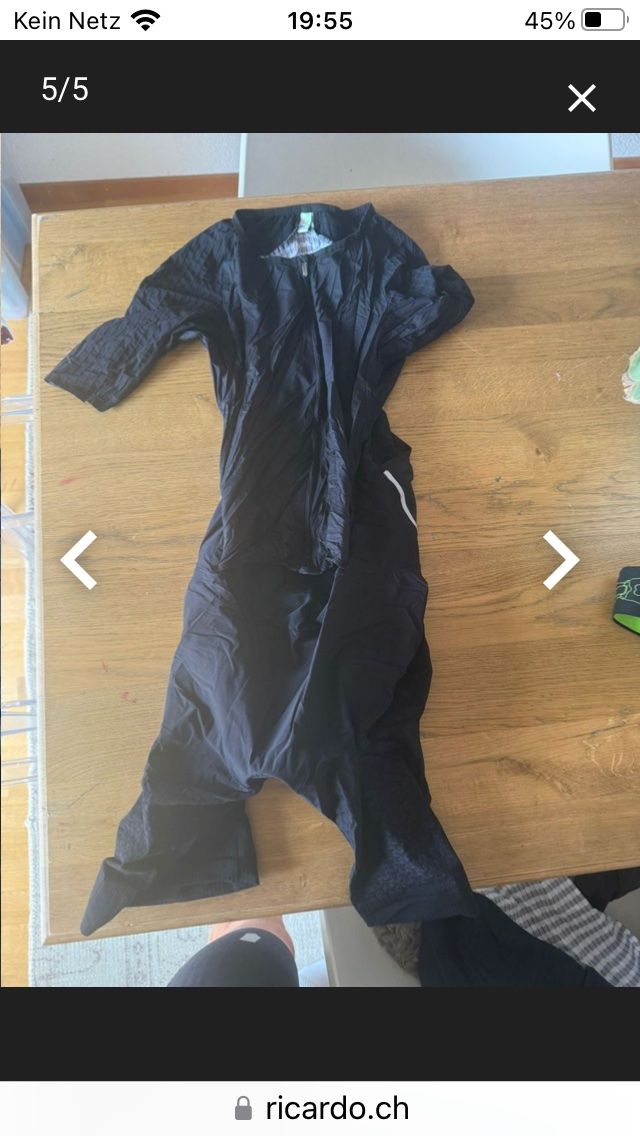Tap the ricardo.ch address bar

tap(320, 1108)
